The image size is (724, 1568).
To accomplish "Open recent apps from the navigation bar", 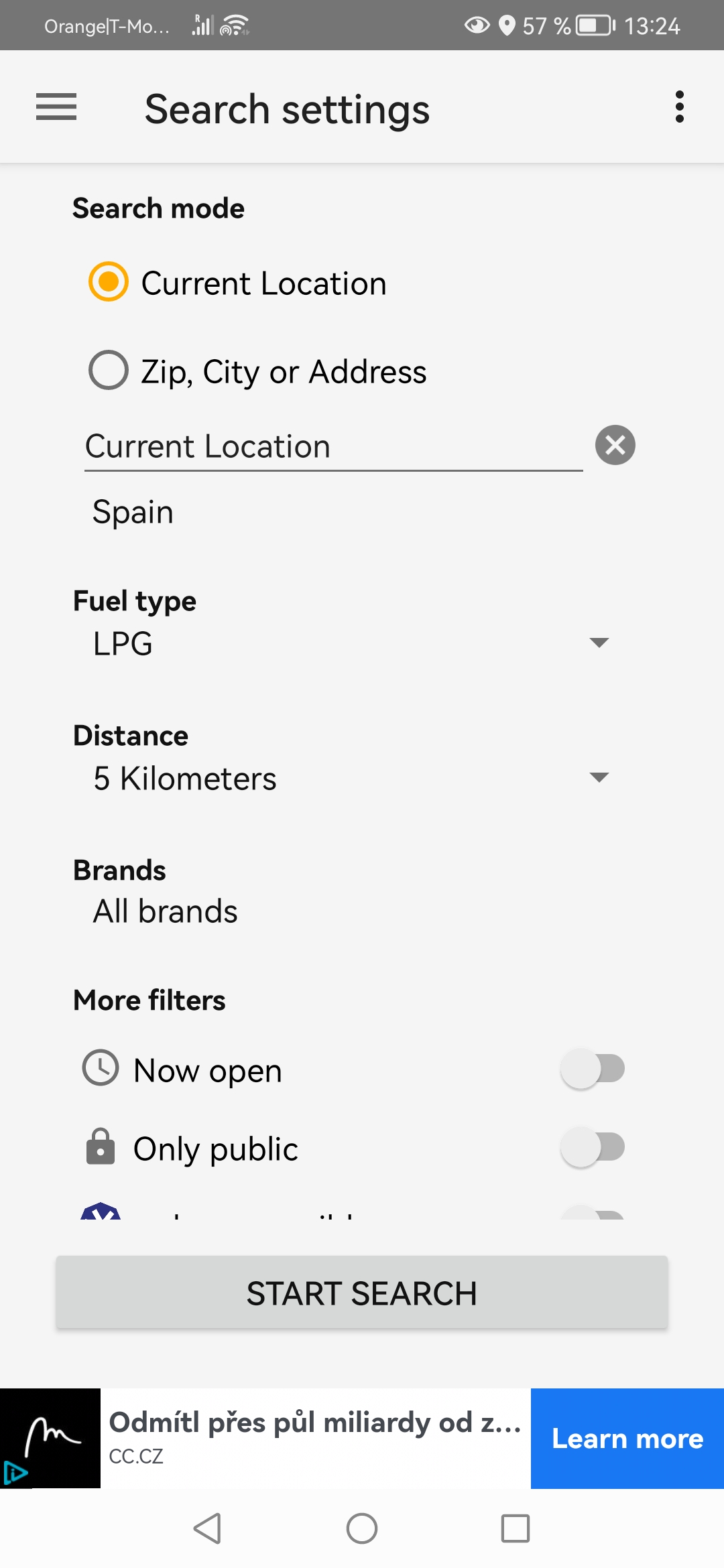I will coord(516,1528).
